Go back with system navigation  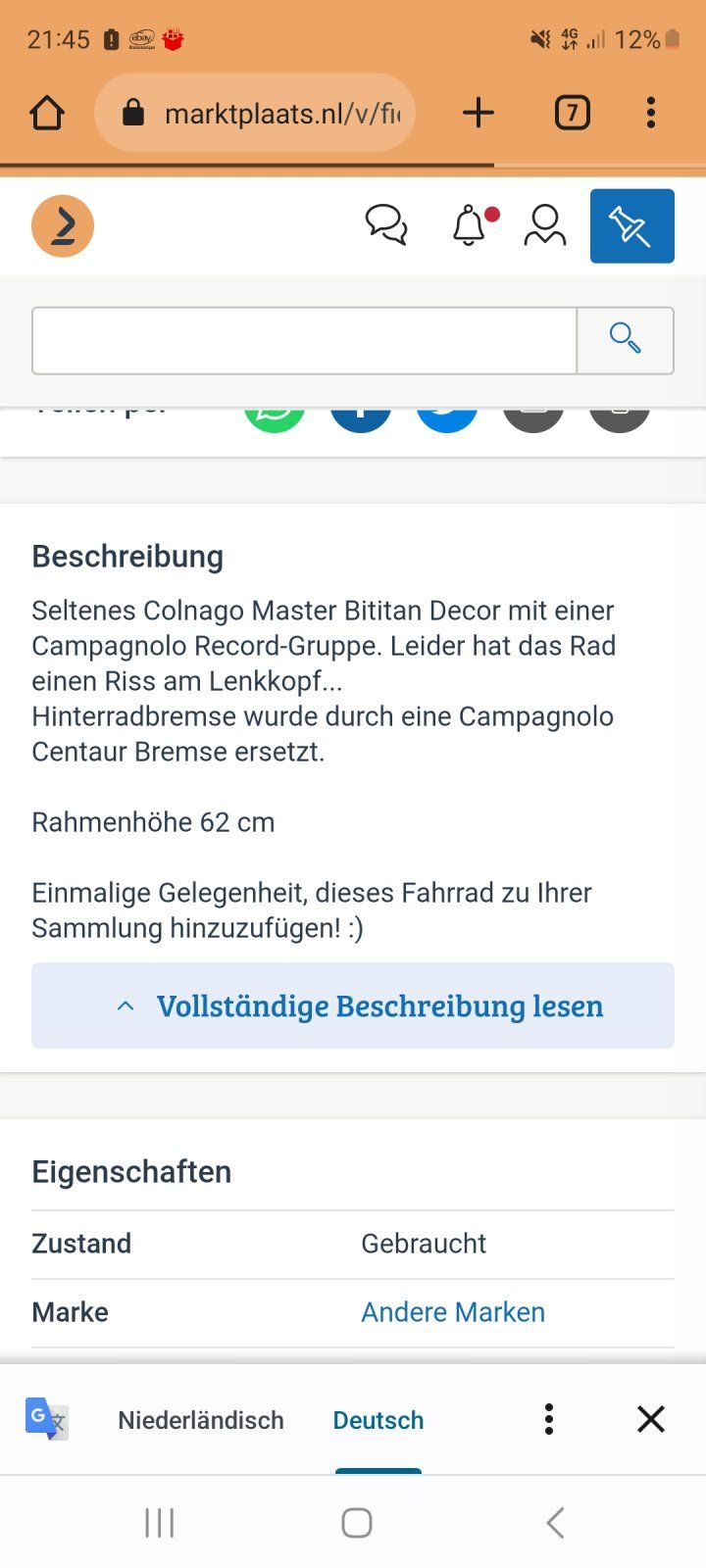[555, 1523]
